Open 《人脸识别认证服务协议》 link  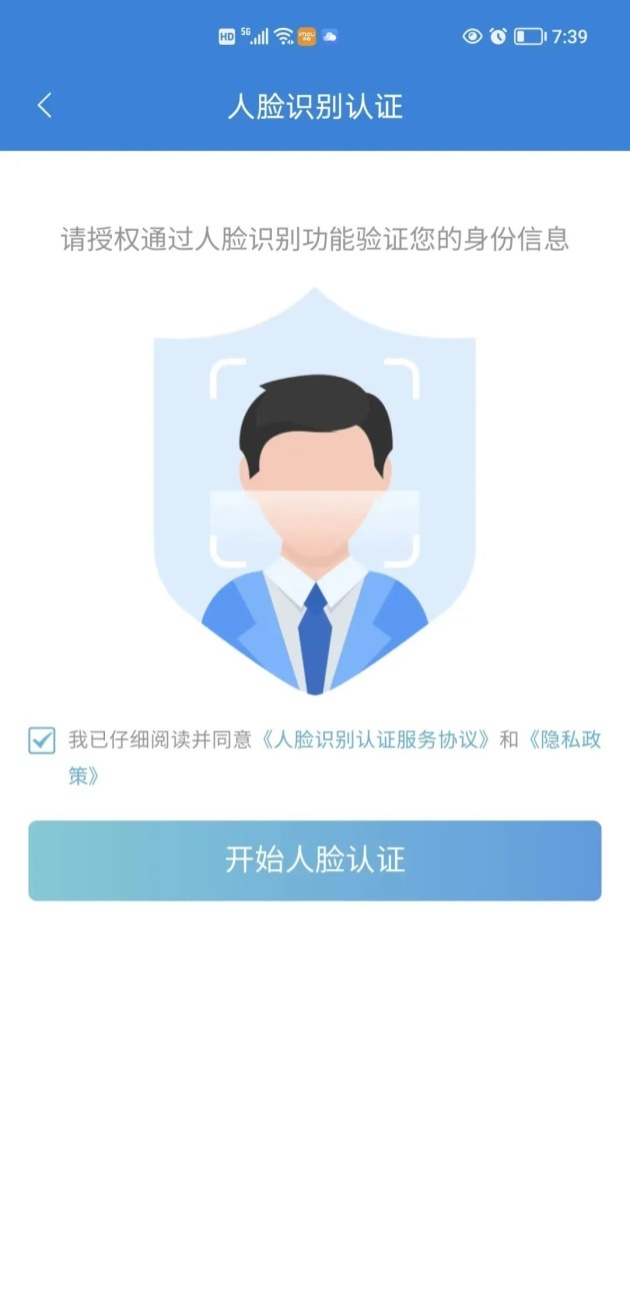coord(377,741)
